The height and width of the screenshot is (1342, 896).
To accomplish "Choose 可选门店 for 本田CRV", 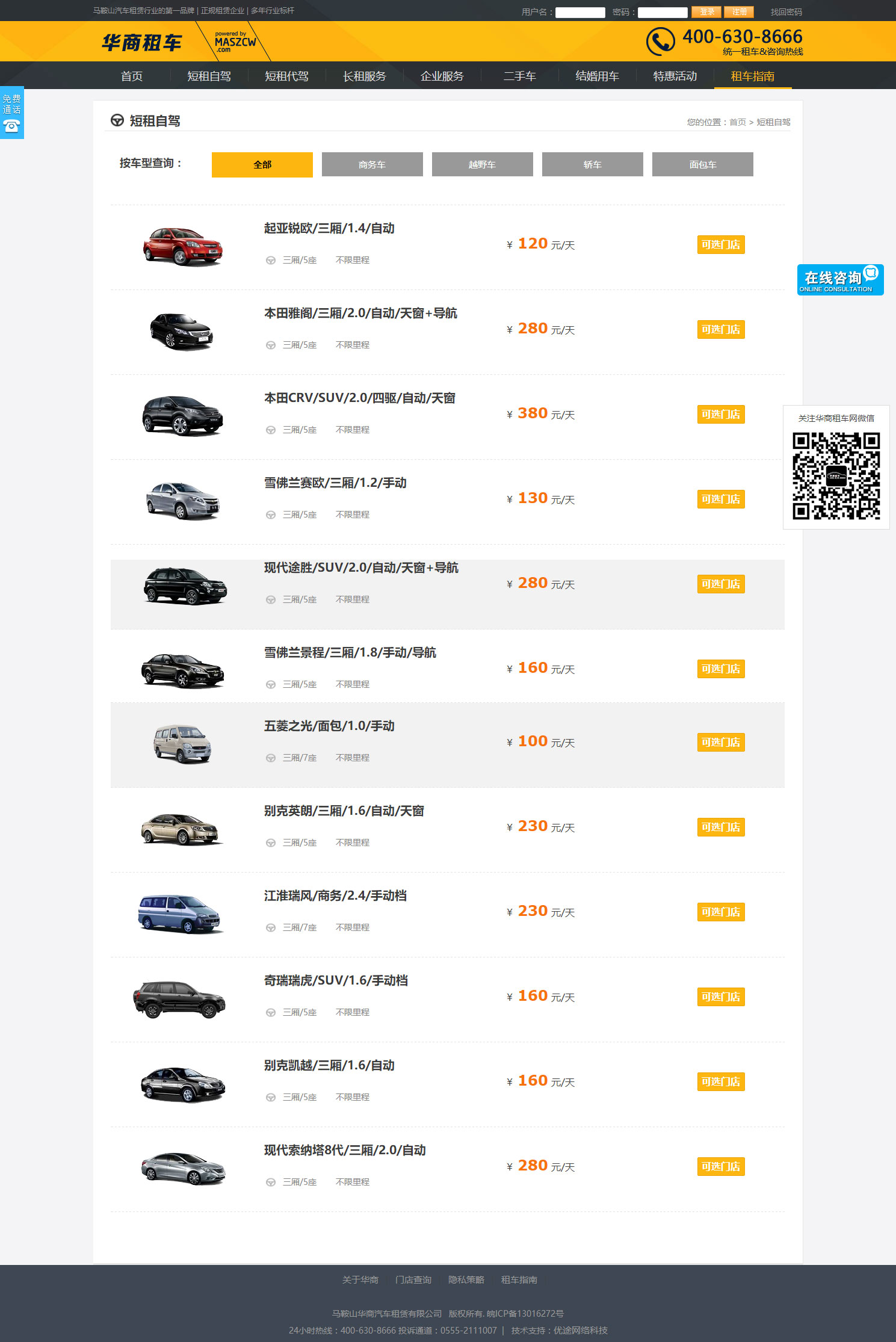I will pyautogui.click(x=720, y=415).
